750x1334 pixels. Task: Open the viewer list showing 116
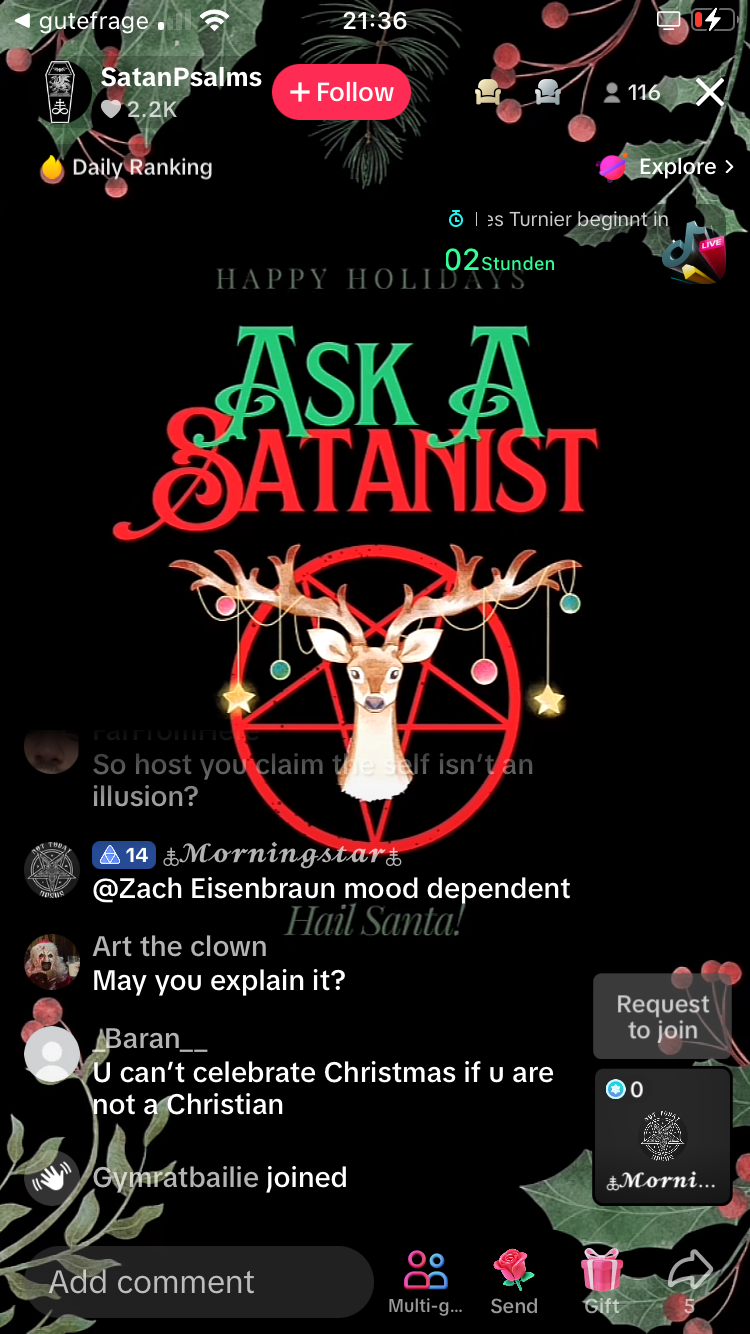click(x=632, y=93)
